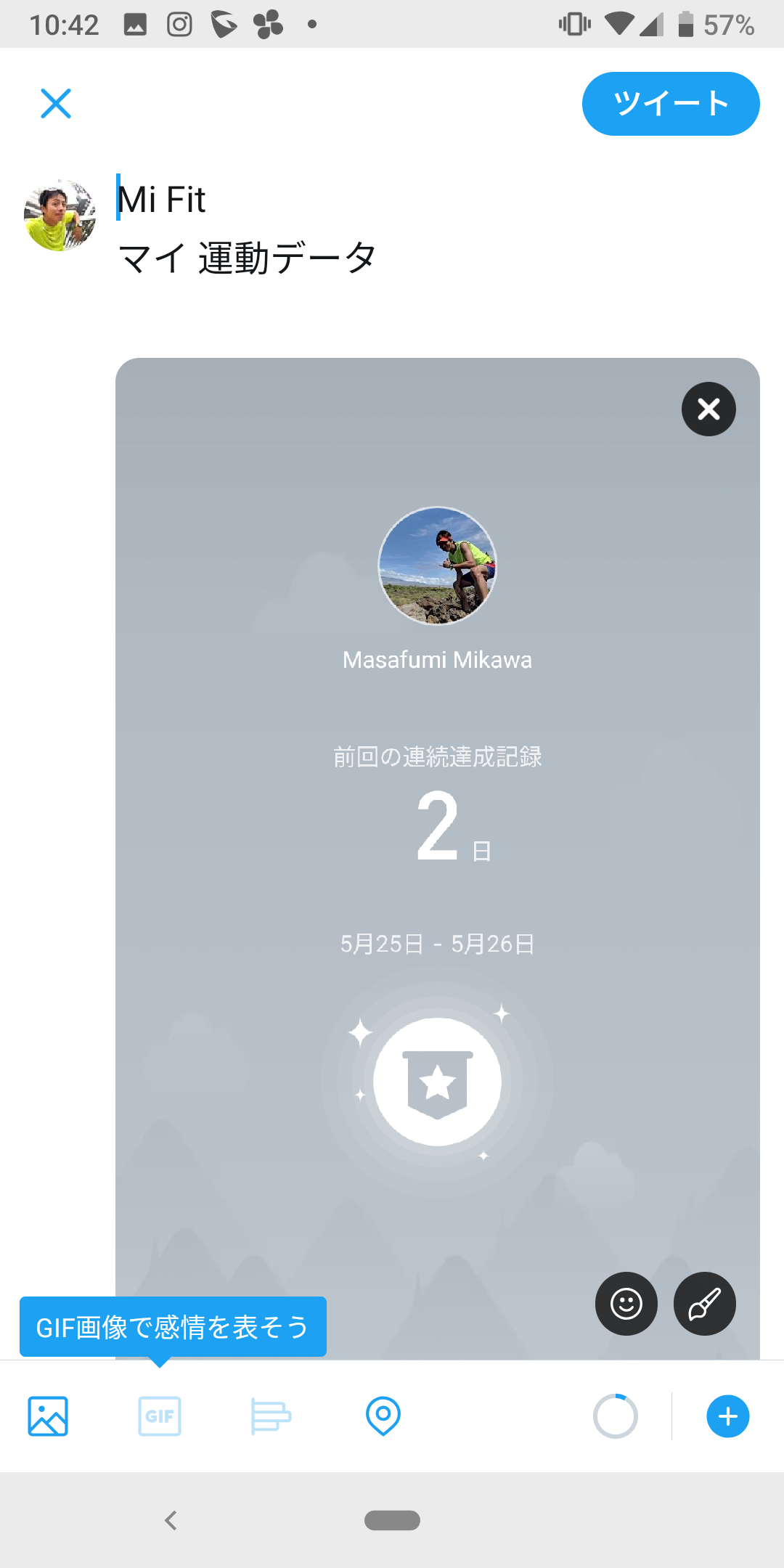Tap the system home pill
Viewport: 784px width, 1568px height.
(392, 1520)
